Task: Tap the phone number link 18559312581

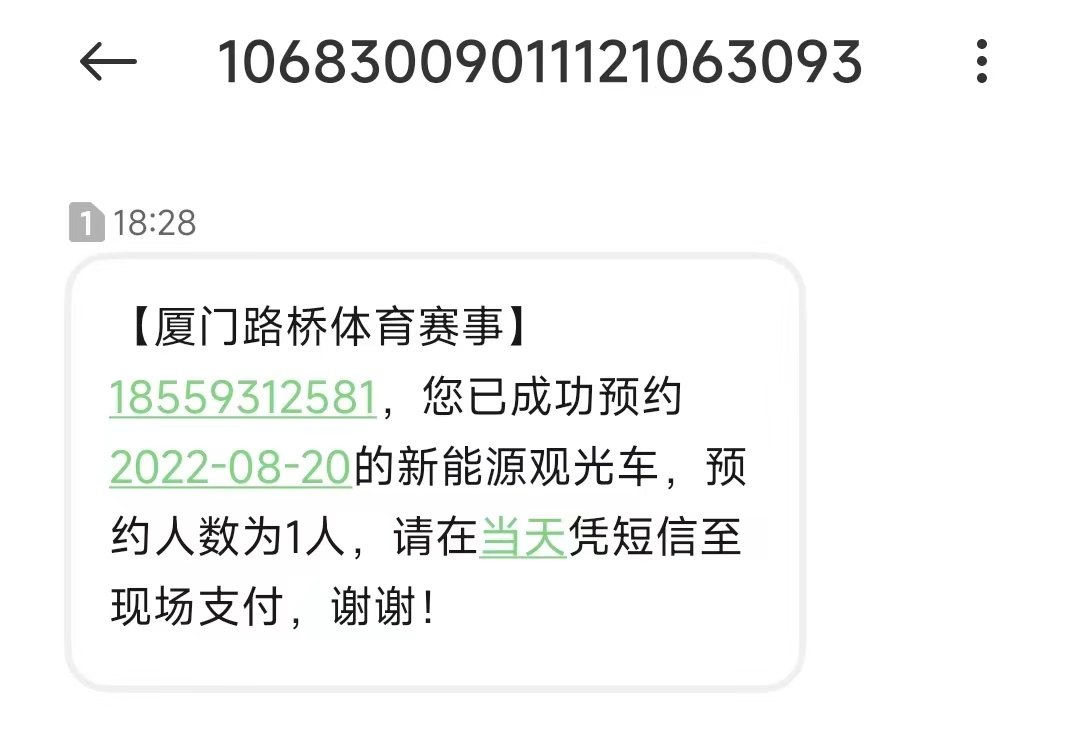Action: 243,398
